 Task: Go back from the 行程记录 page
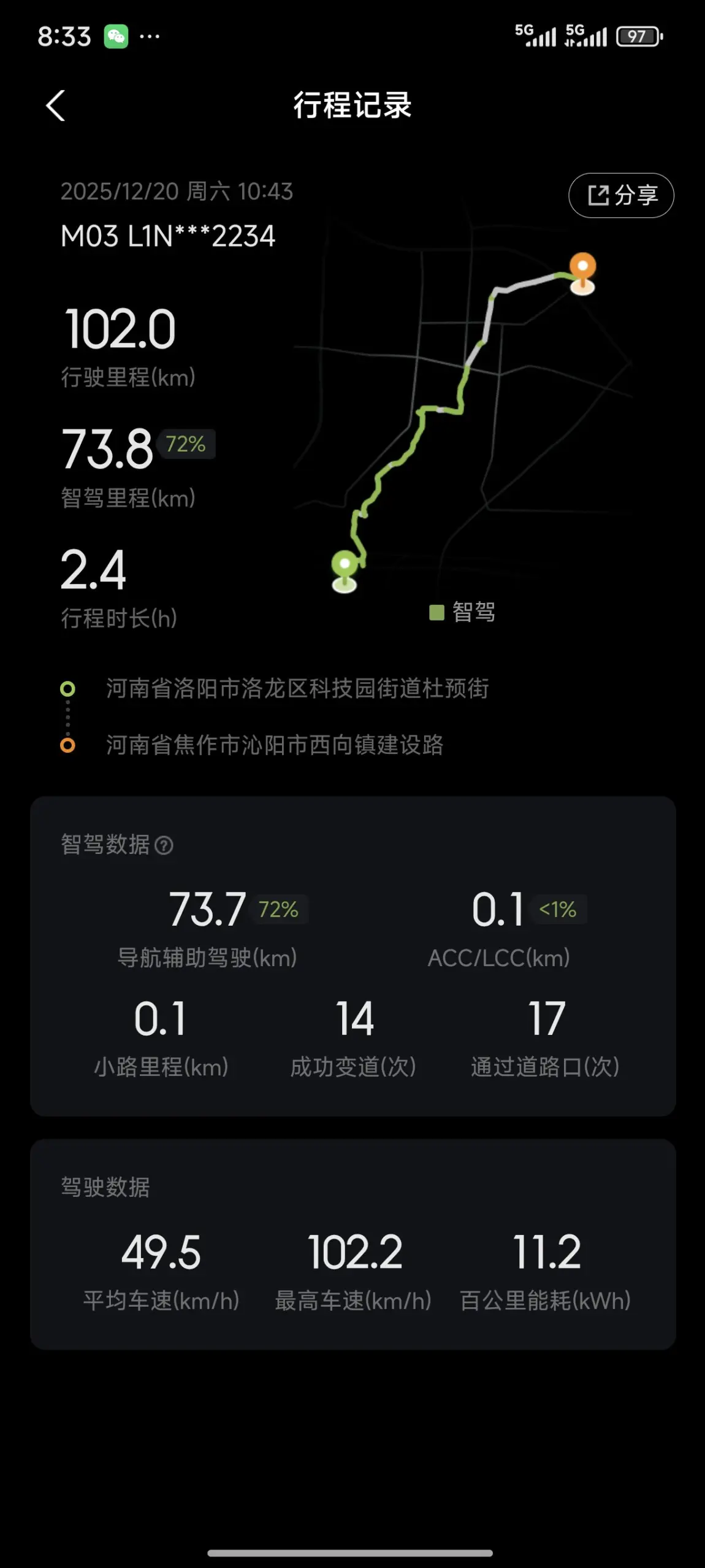click(56, 106)
